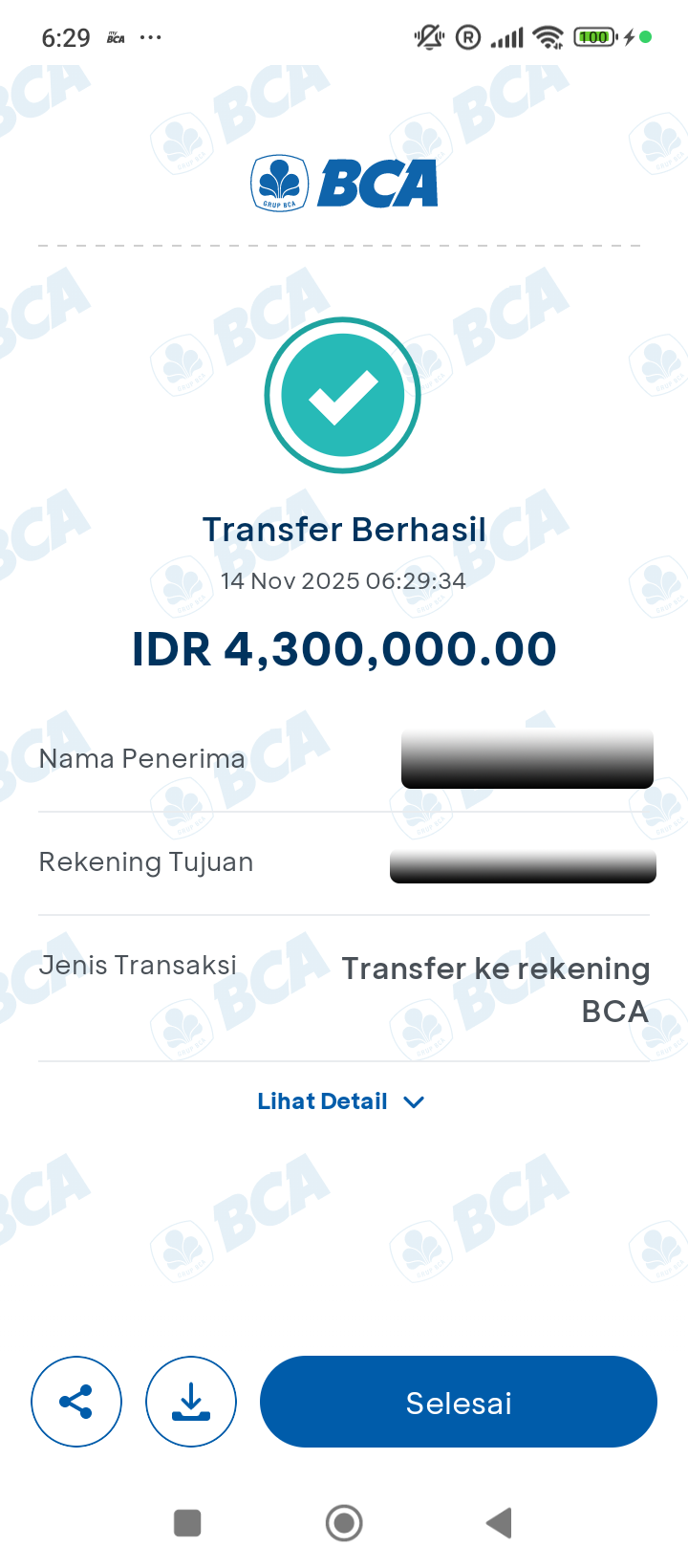The image size is (688, 1568).
Task: Go back using system back button
Action: [x=499, y=1522]
